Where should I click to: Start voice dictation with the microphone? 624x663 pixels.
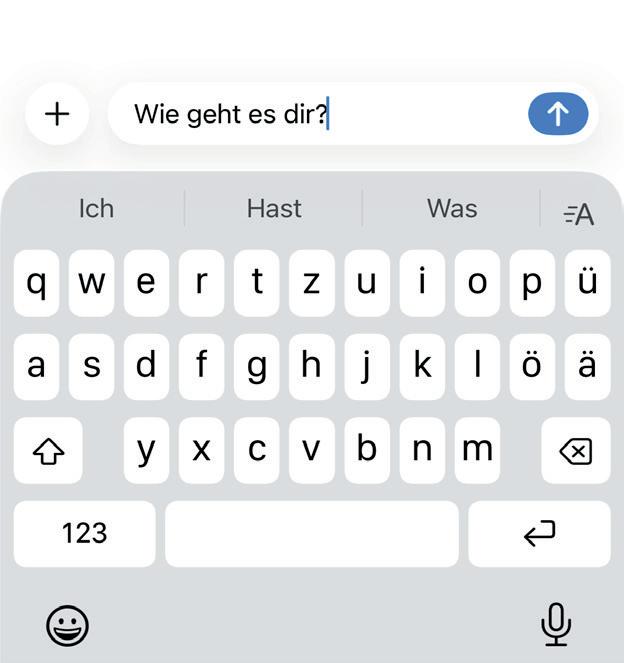click(x=556, y=625)
